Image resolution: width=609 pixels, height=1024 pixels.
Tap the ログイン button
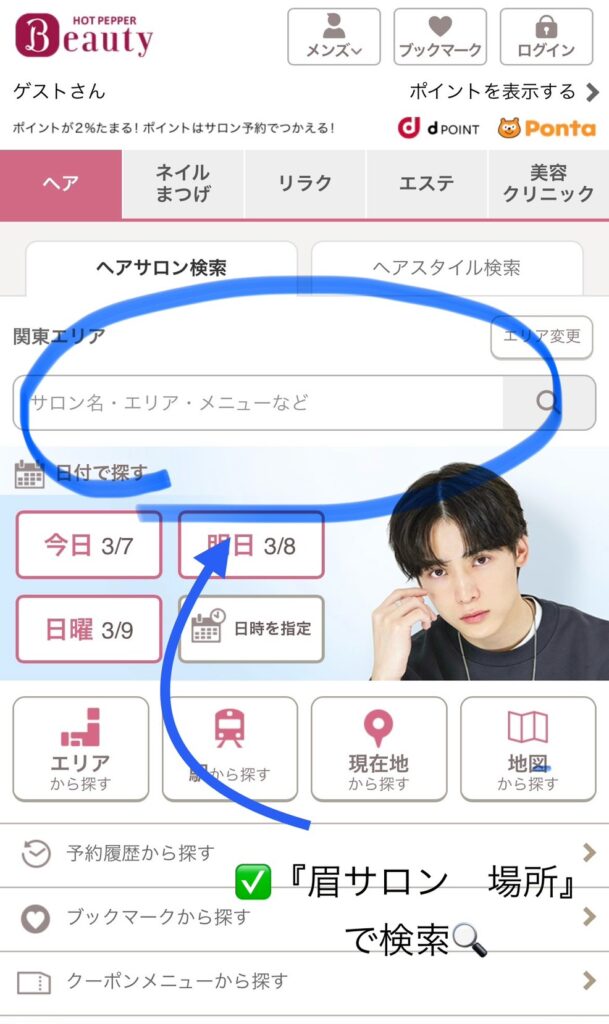546,37
